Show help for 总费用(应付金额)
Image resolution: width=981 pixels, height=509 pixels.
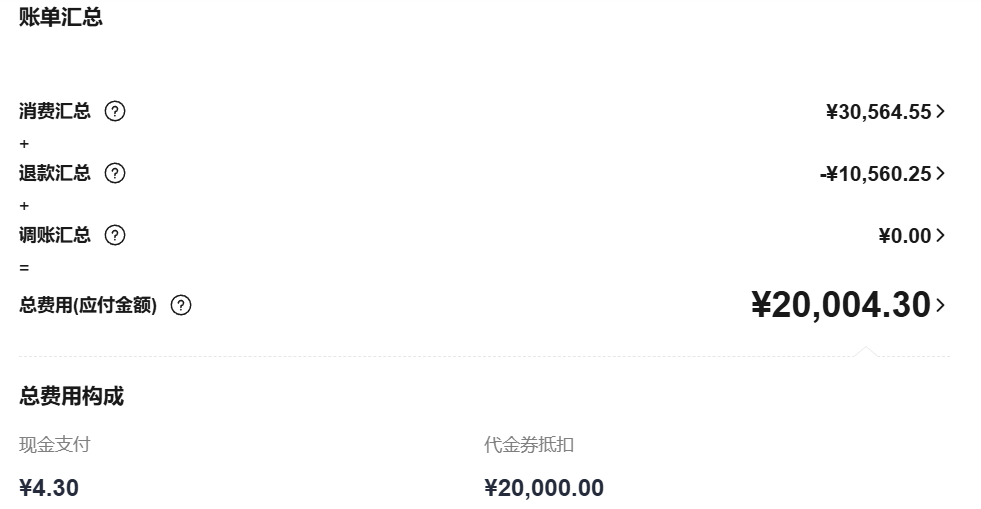pos(181,306)
